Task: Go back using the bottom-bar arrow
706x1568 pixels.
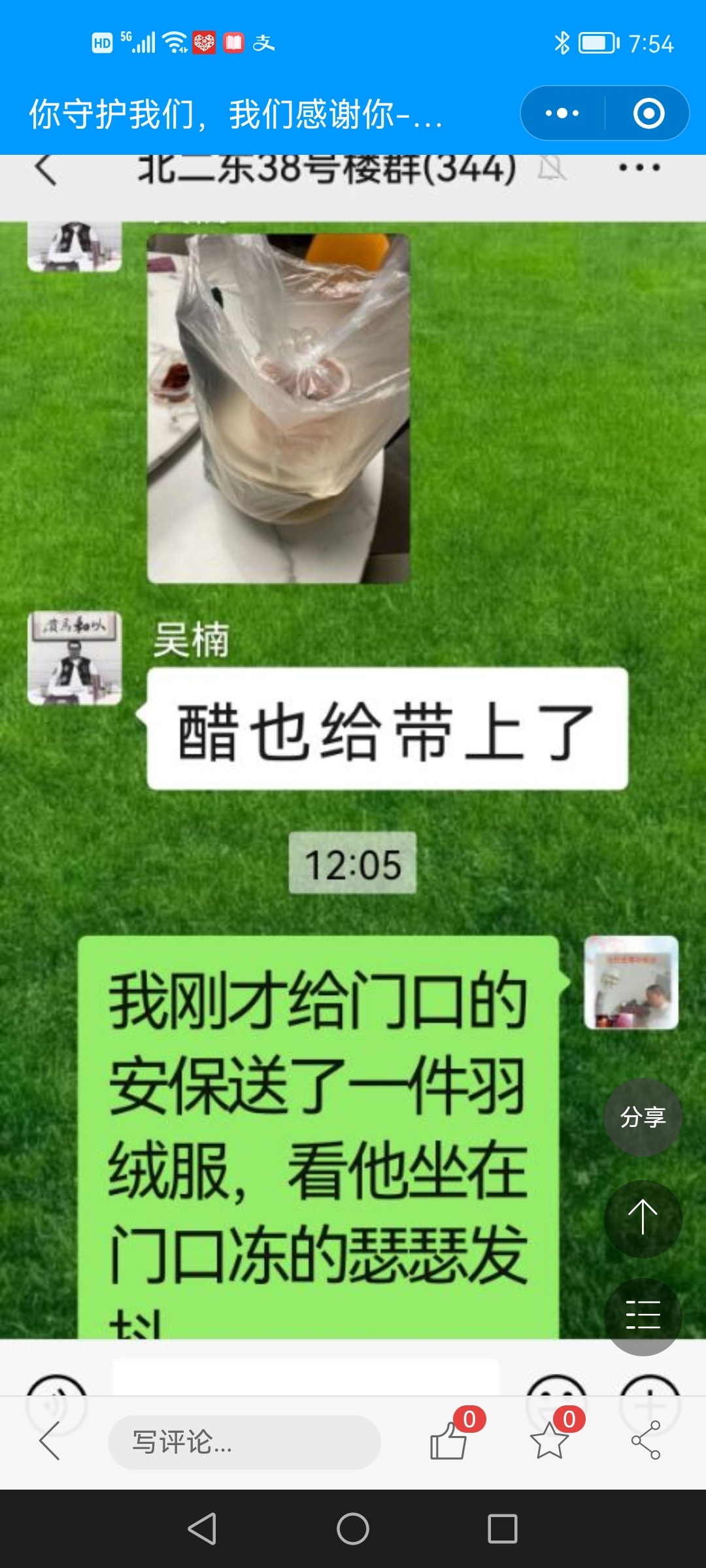Action: pyautogui.click(x=50, y=1441)
